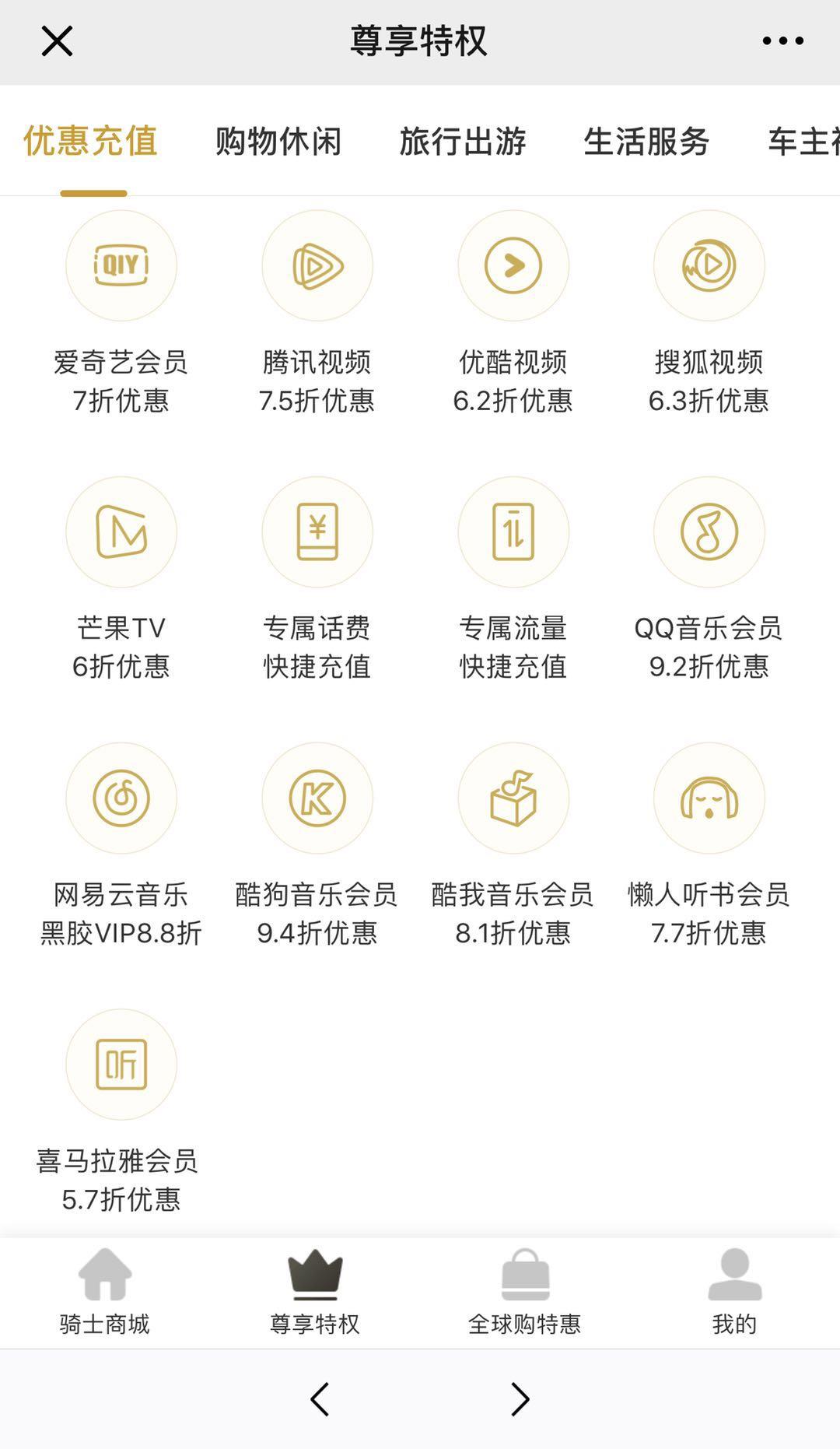The height and width of the screenshot is (1449, 840).
Task: Open 懒人听书会员 7.7折优惠
Action: [709, 845]
